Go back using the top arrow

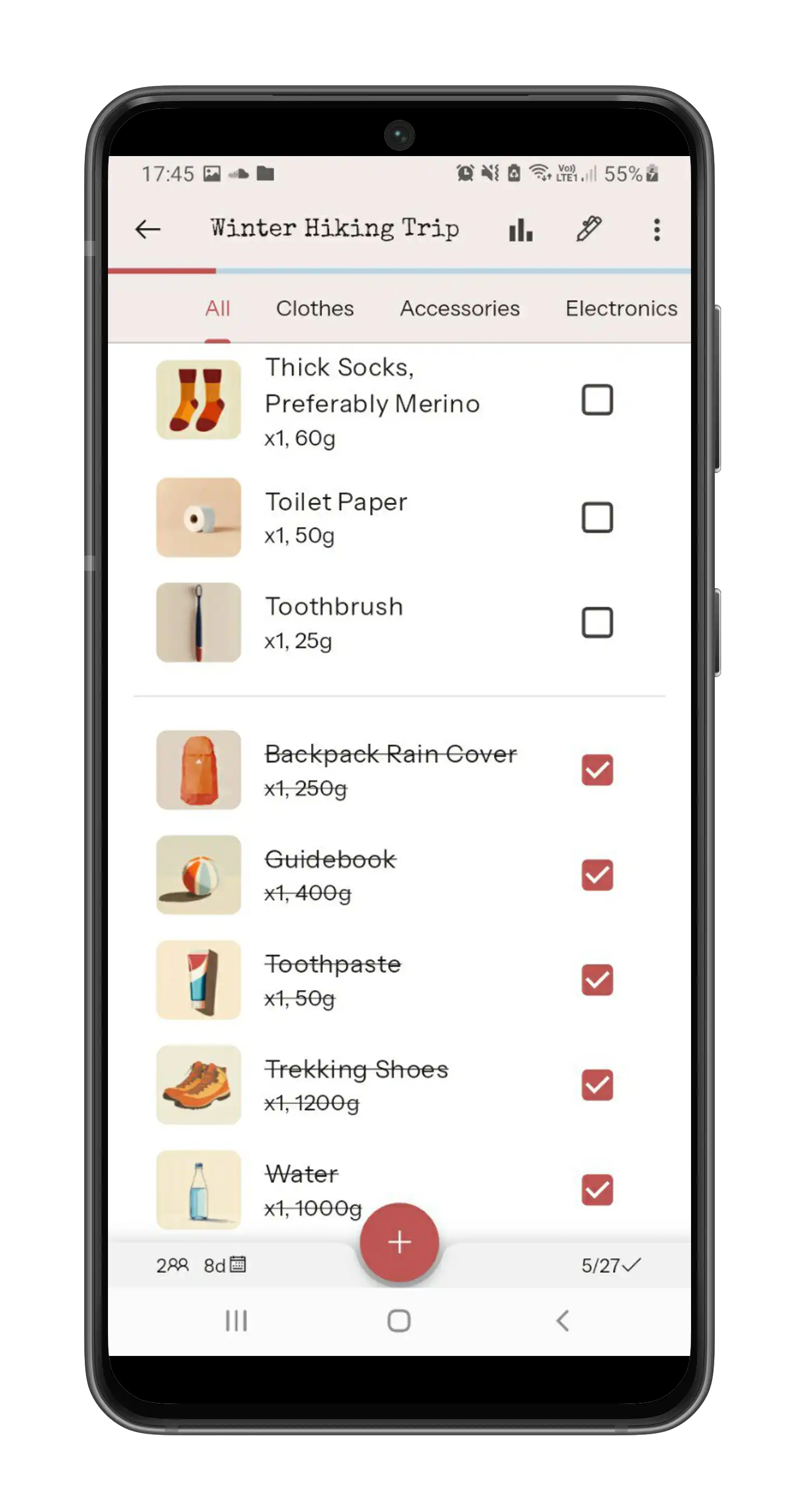tap(147, 230)
